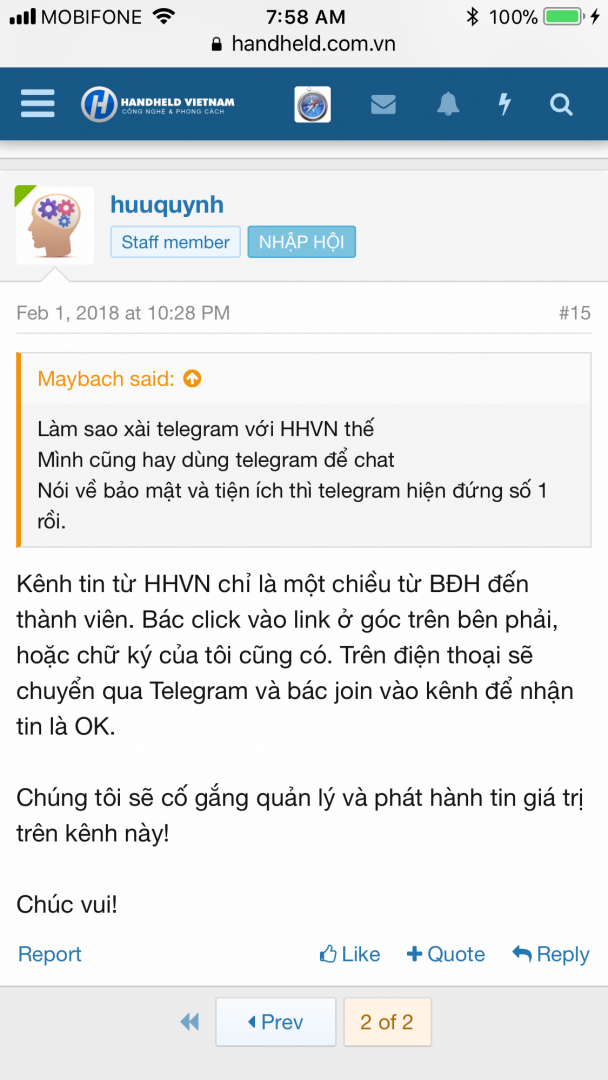The image size is (608, 1080).
Task: Go to Handheld Vietnam home logo
Action: pos(158,103)
